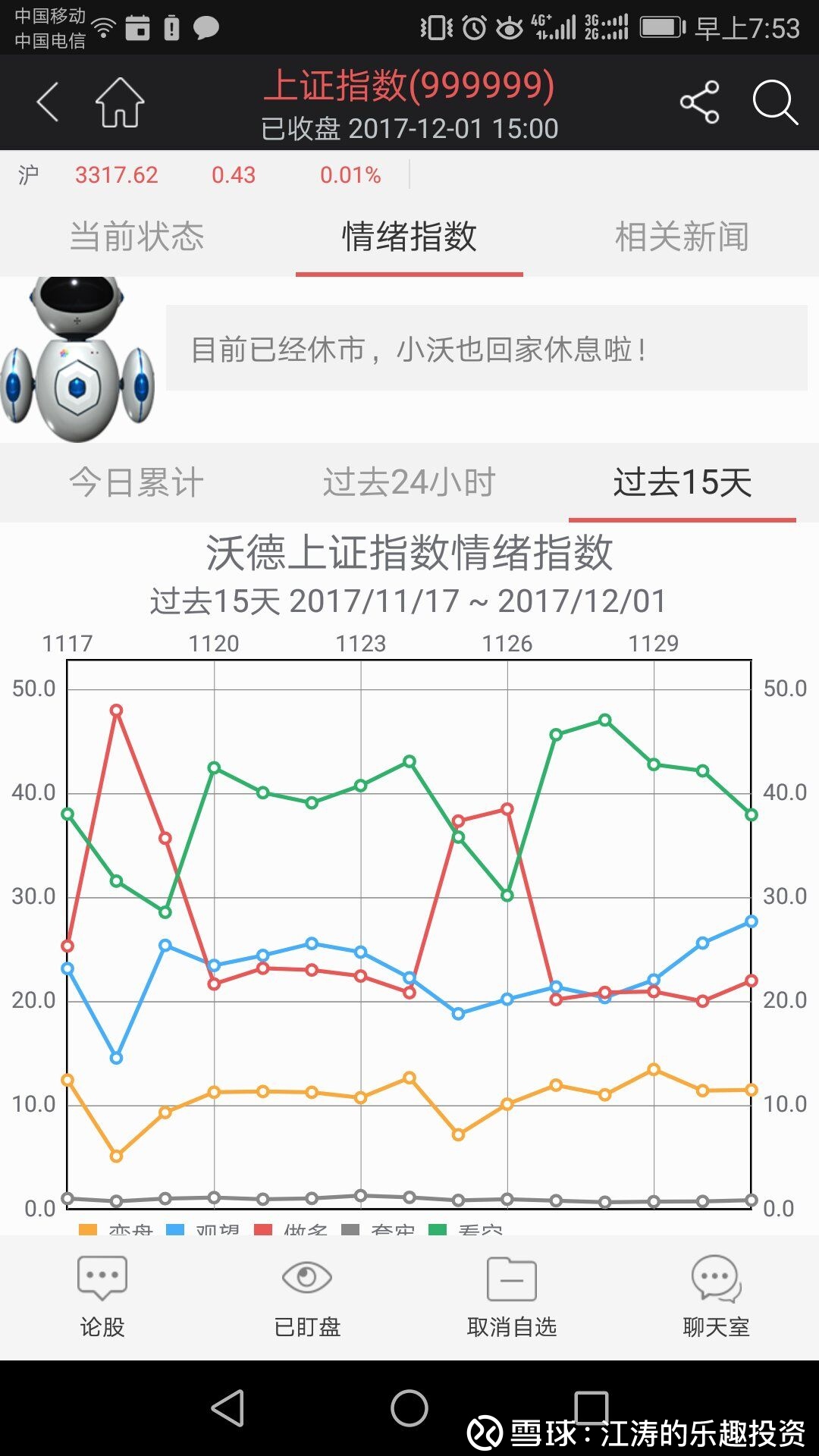Screen dimensions: 819x1456
Task: Open the search magnifier
Action: click(x=774, y=102)
